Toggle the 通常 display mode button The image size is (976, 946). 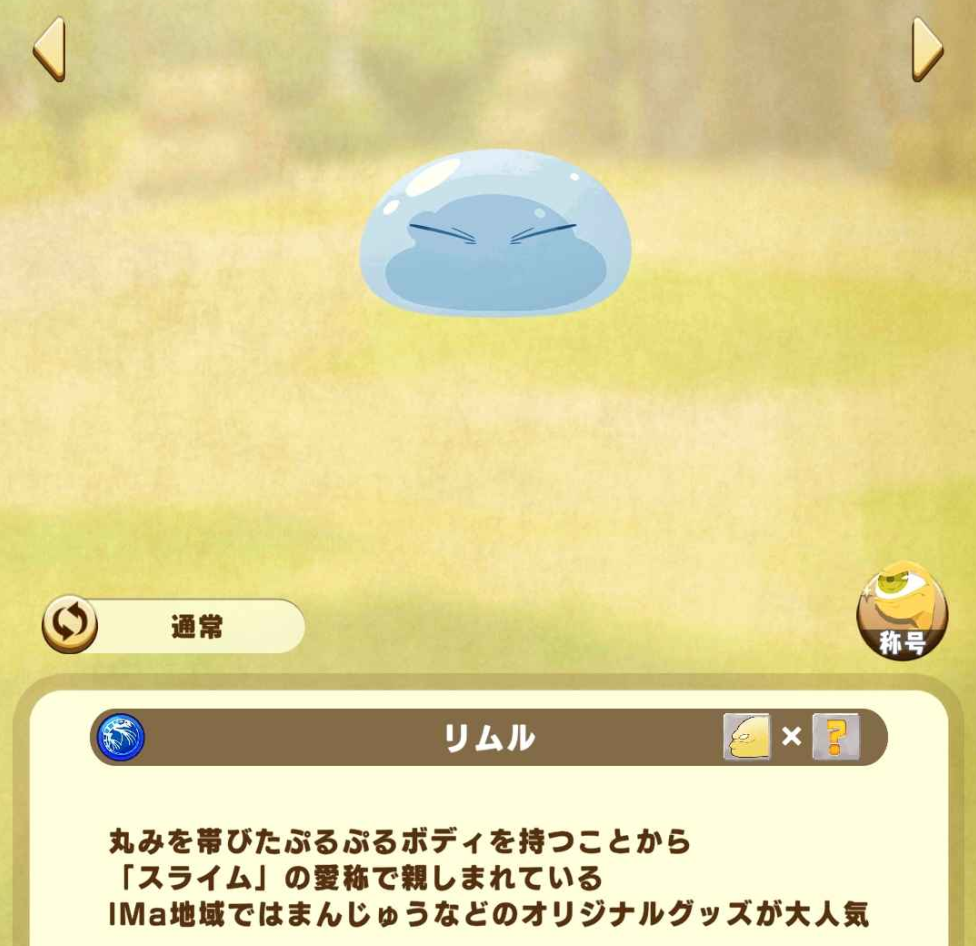[174, 626]
